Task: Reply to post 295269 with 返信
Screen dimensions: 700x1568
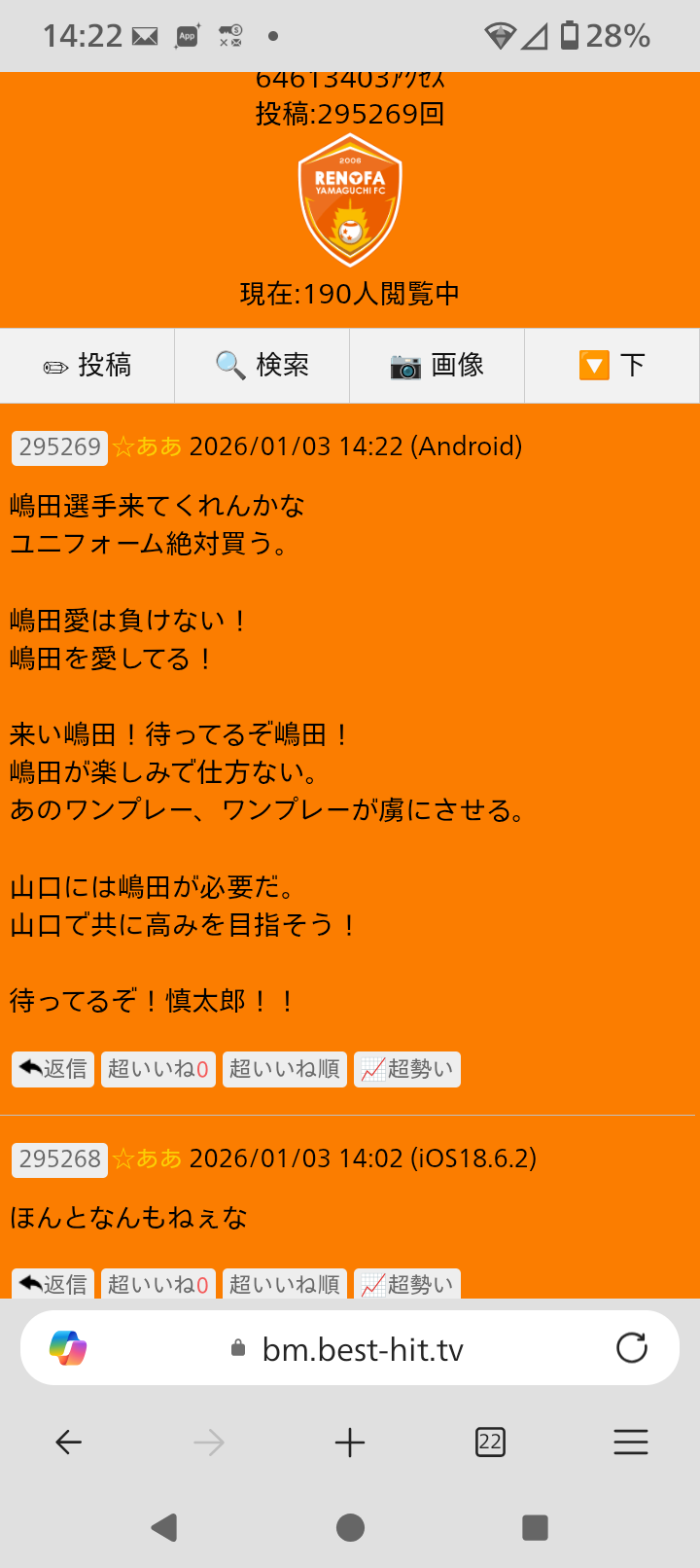Action: click(x=53, y=1069)
